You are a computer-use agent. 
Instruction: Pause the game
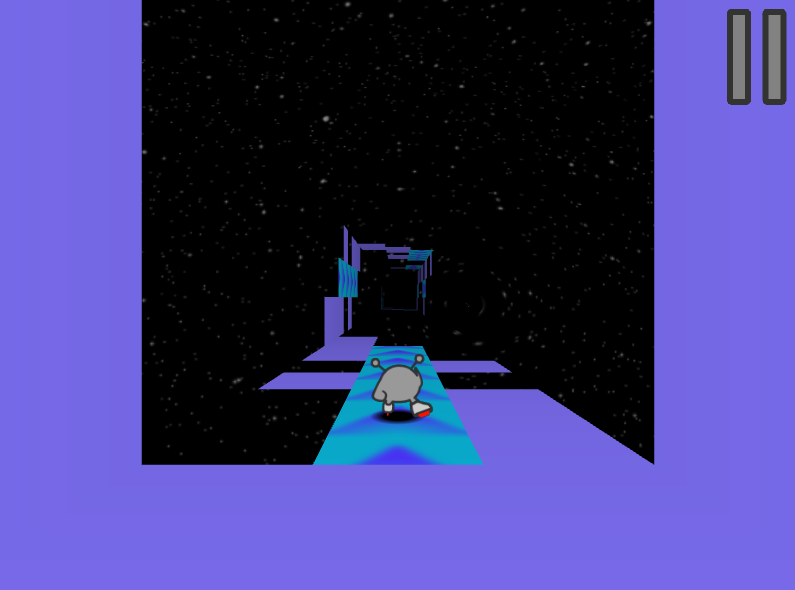[x=756, y=57]
